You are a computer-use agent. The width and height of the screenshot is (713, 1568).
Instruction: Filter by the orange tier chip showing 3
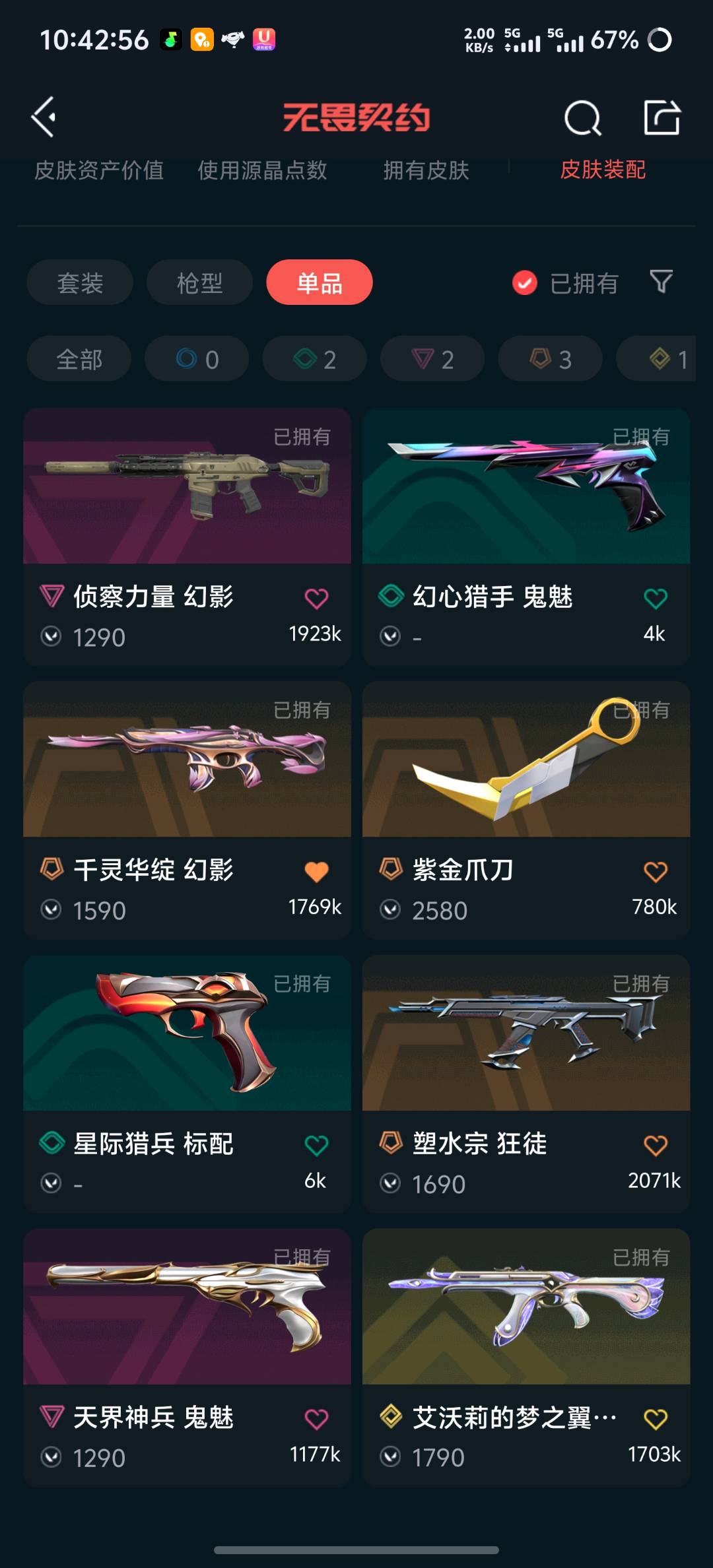[x=550, y=359]
